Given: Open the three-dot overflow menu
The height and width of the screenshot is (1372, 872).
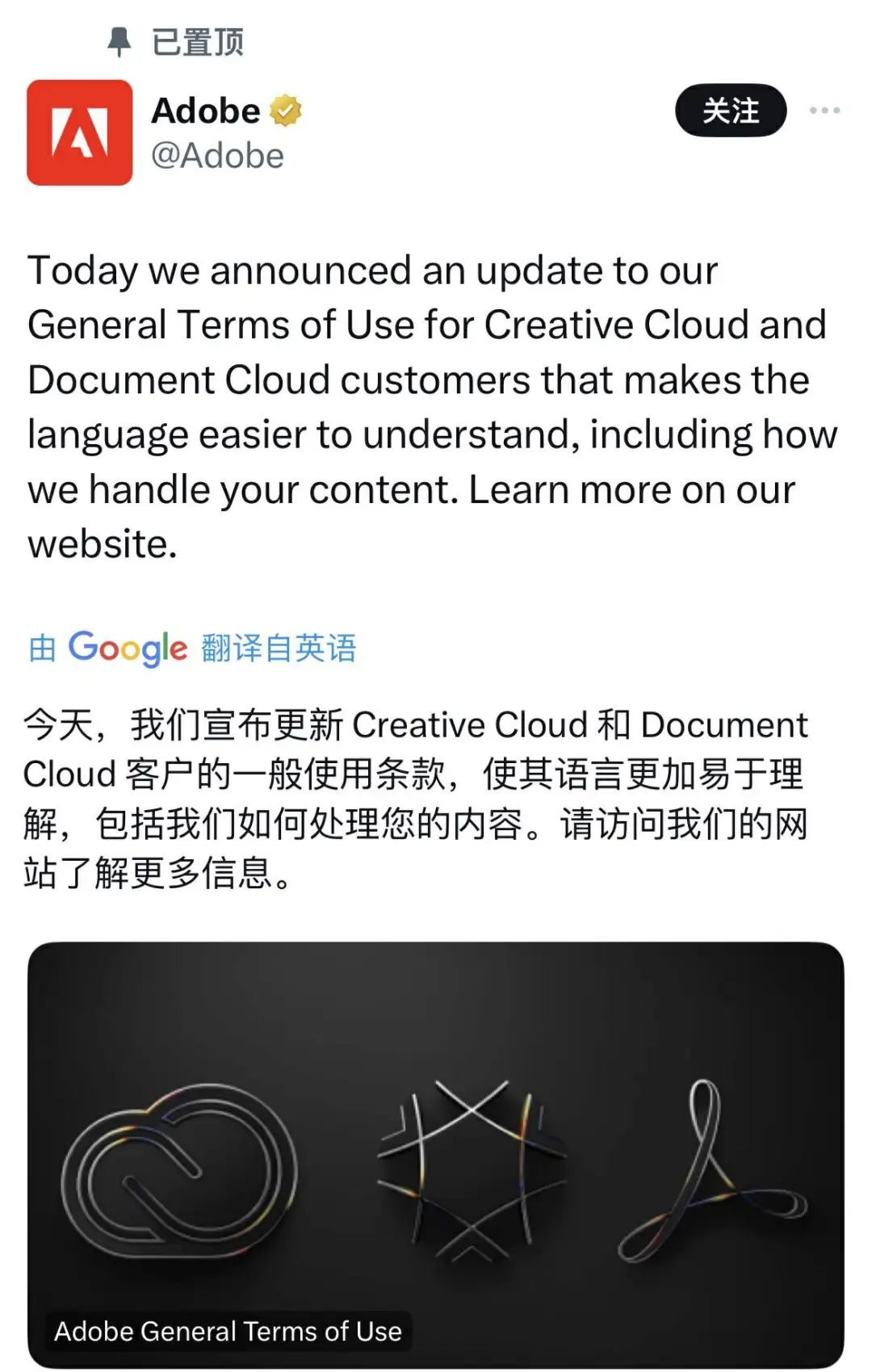Looking at the screenshot, I should [x=824, y=111].
